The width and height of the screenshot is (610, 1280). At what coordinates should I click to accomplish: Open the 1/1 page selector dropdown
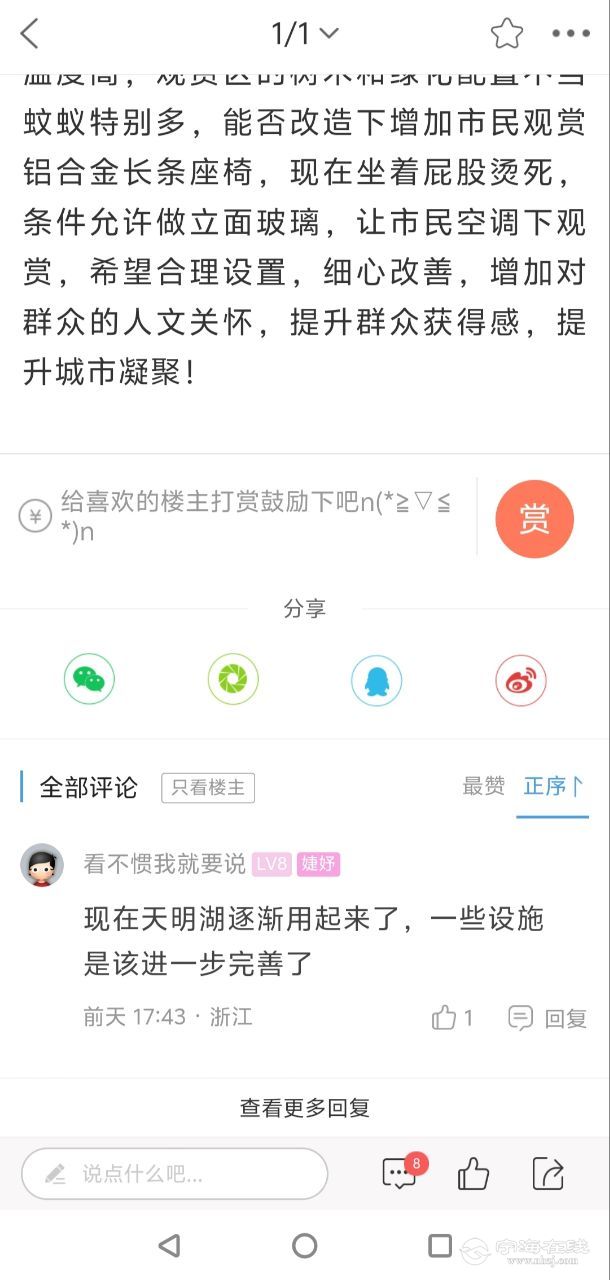coord(305,34)
